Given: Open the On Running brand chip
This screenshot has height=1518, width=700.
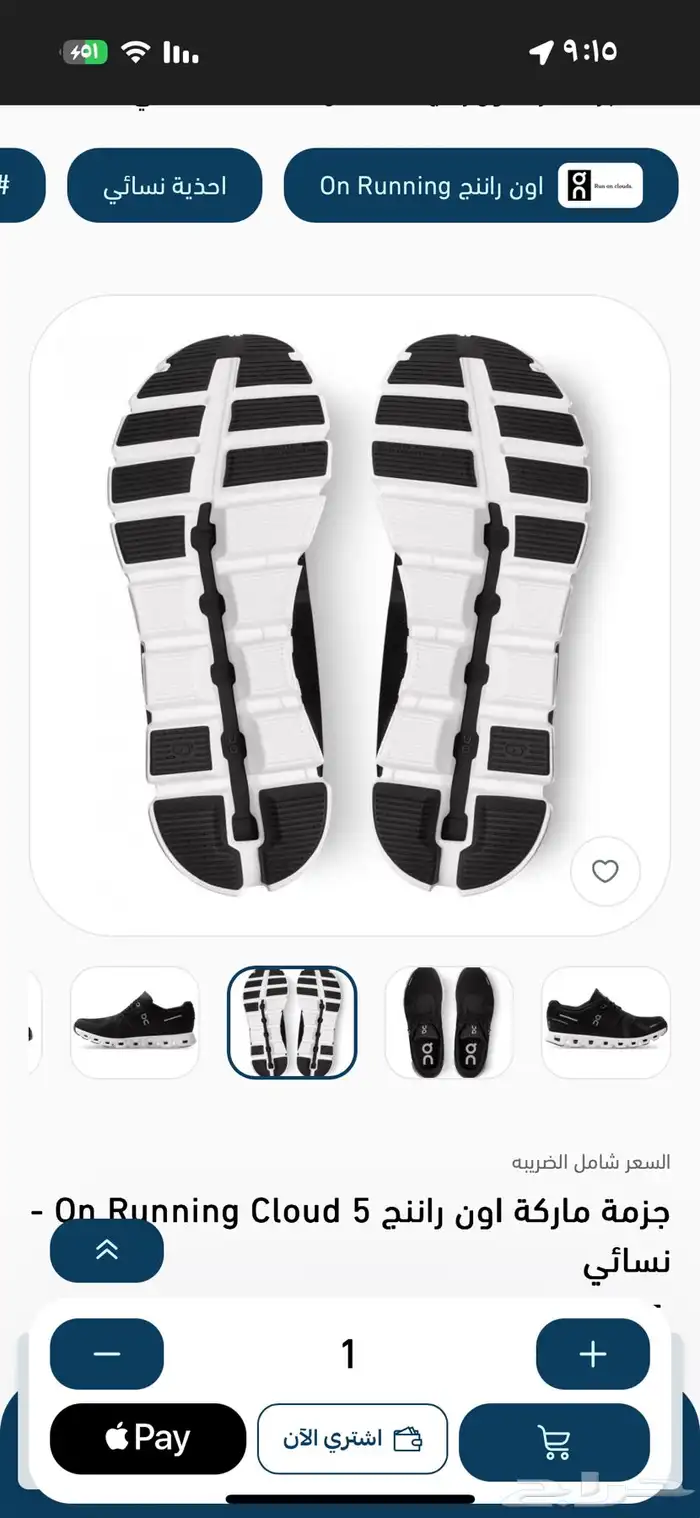Looking at the screenshot, I should click(480, 186).
